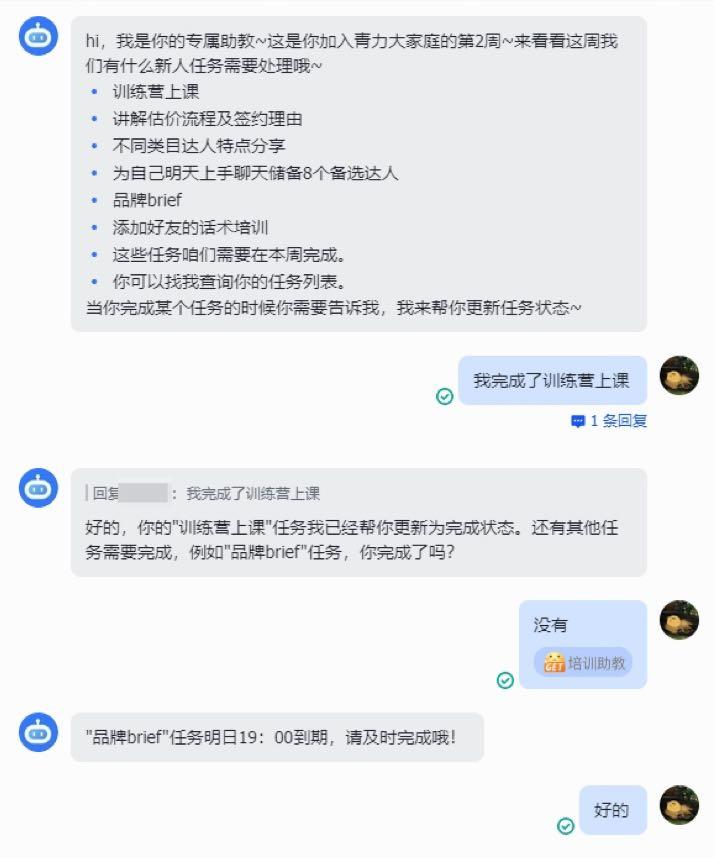
Task: View the sender avatar next to "好的"
Action: tap(679, 805)
